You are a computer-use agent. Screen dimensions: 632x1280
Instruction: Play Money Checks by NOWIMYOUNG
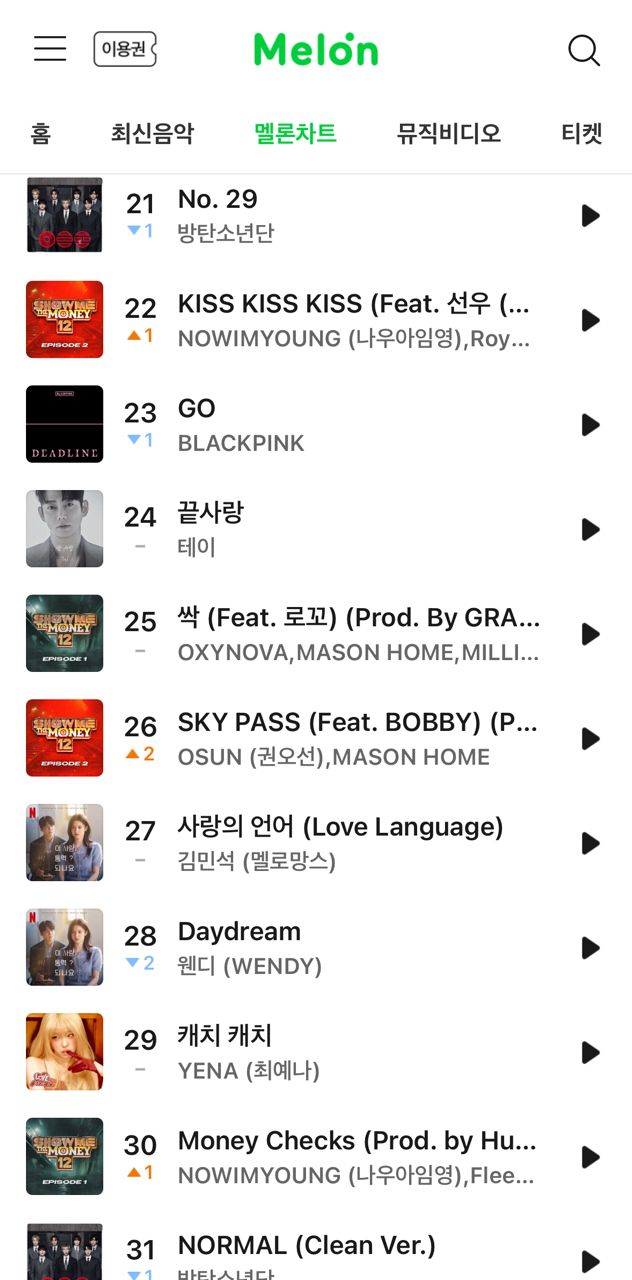[590, 1157]
